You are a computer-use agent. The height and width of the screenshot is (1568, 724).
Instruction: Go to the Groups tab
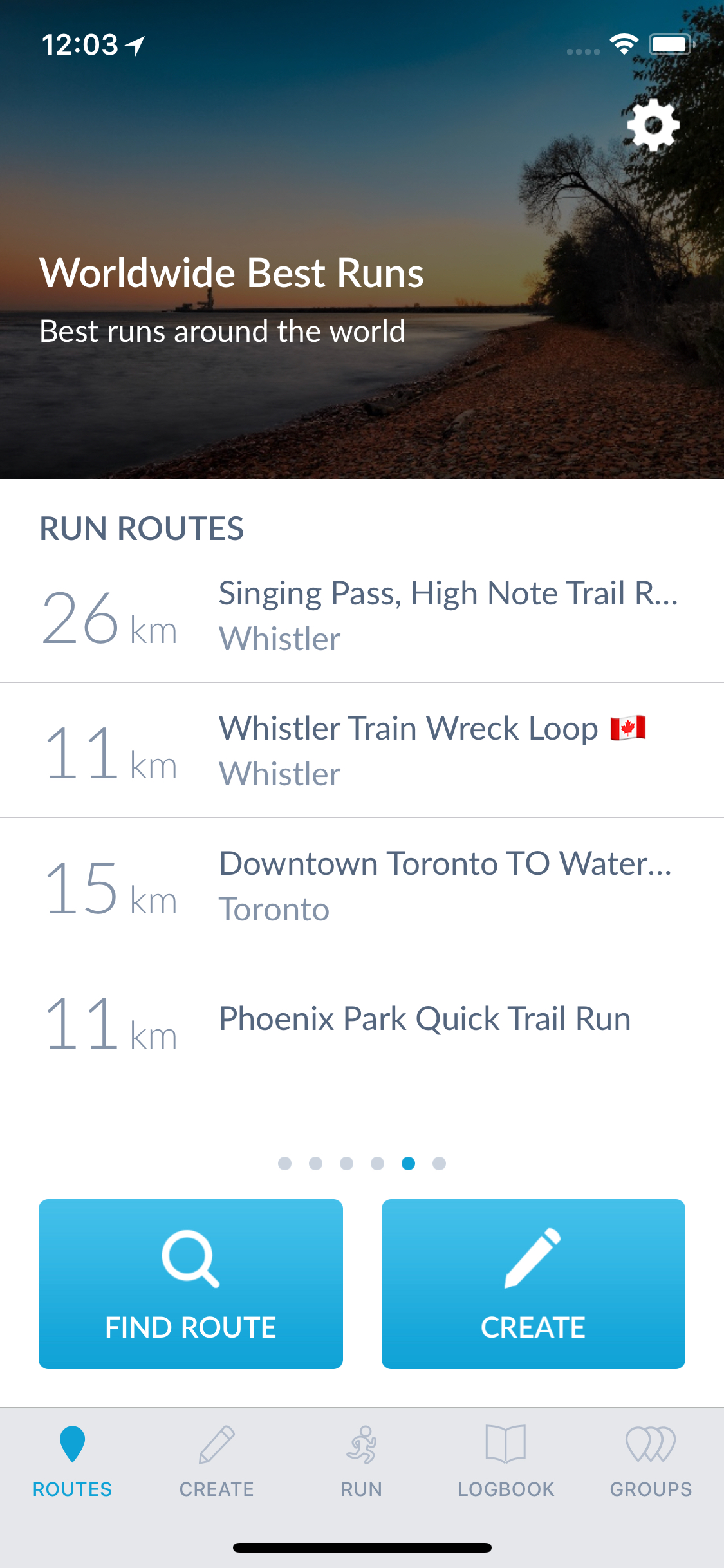[x=651, y=1461]
